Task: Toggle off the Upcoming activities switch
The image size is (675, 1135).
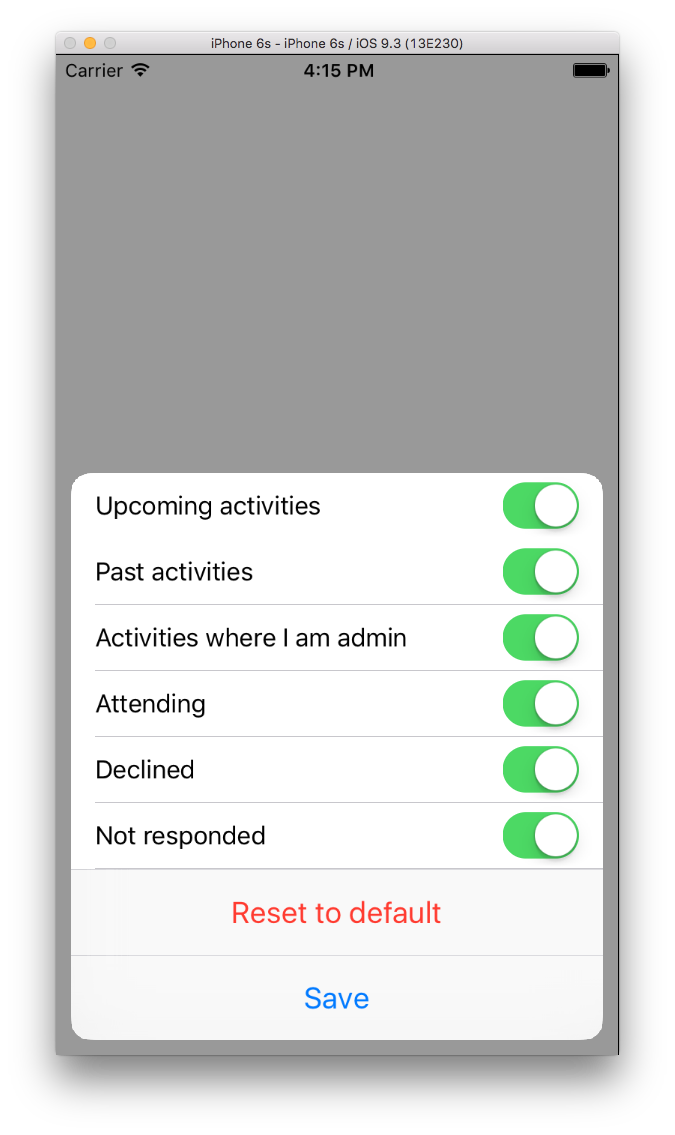Action: click(540, 506)
